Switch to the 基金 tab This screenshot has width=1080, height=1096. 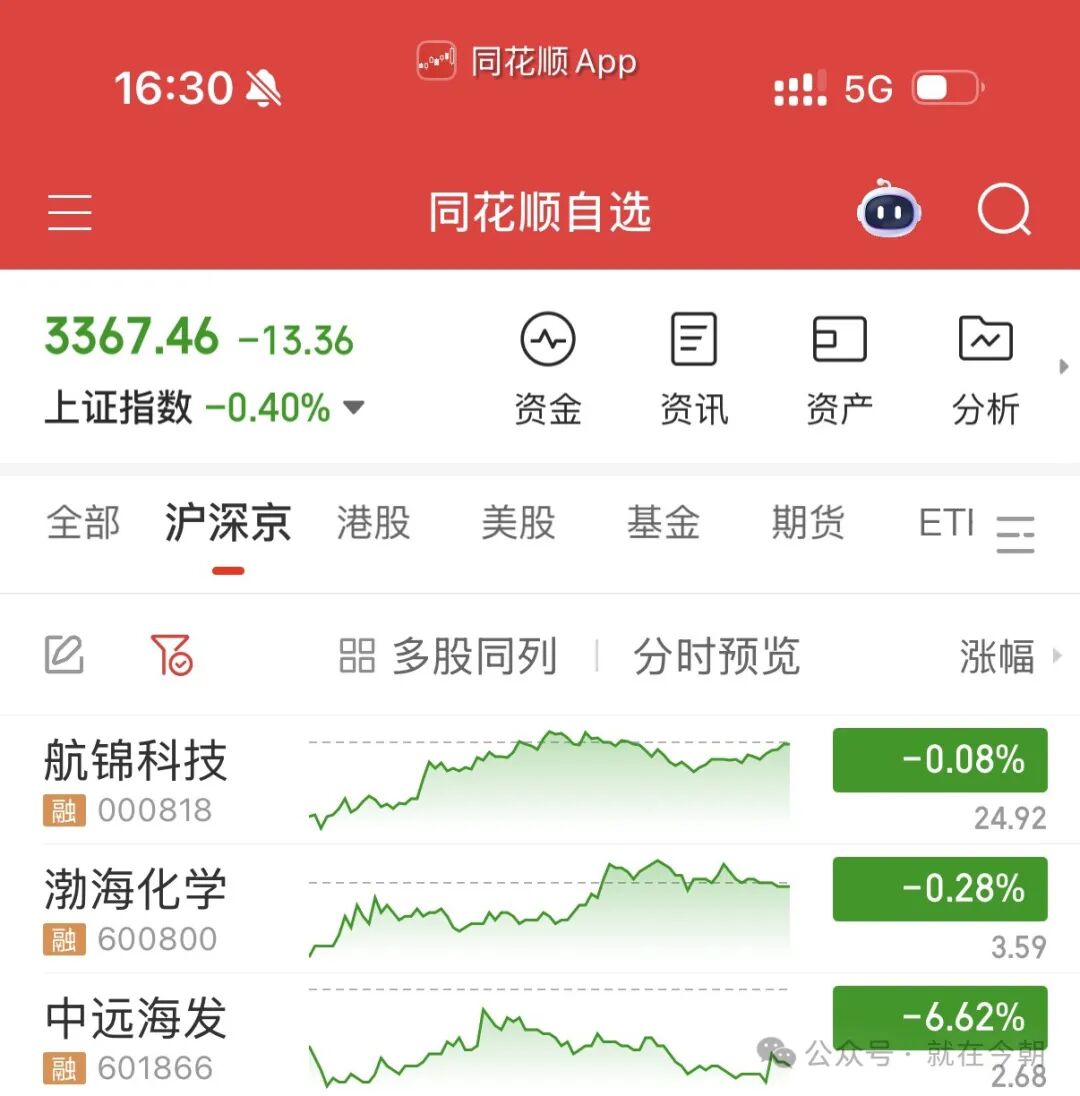663,523
